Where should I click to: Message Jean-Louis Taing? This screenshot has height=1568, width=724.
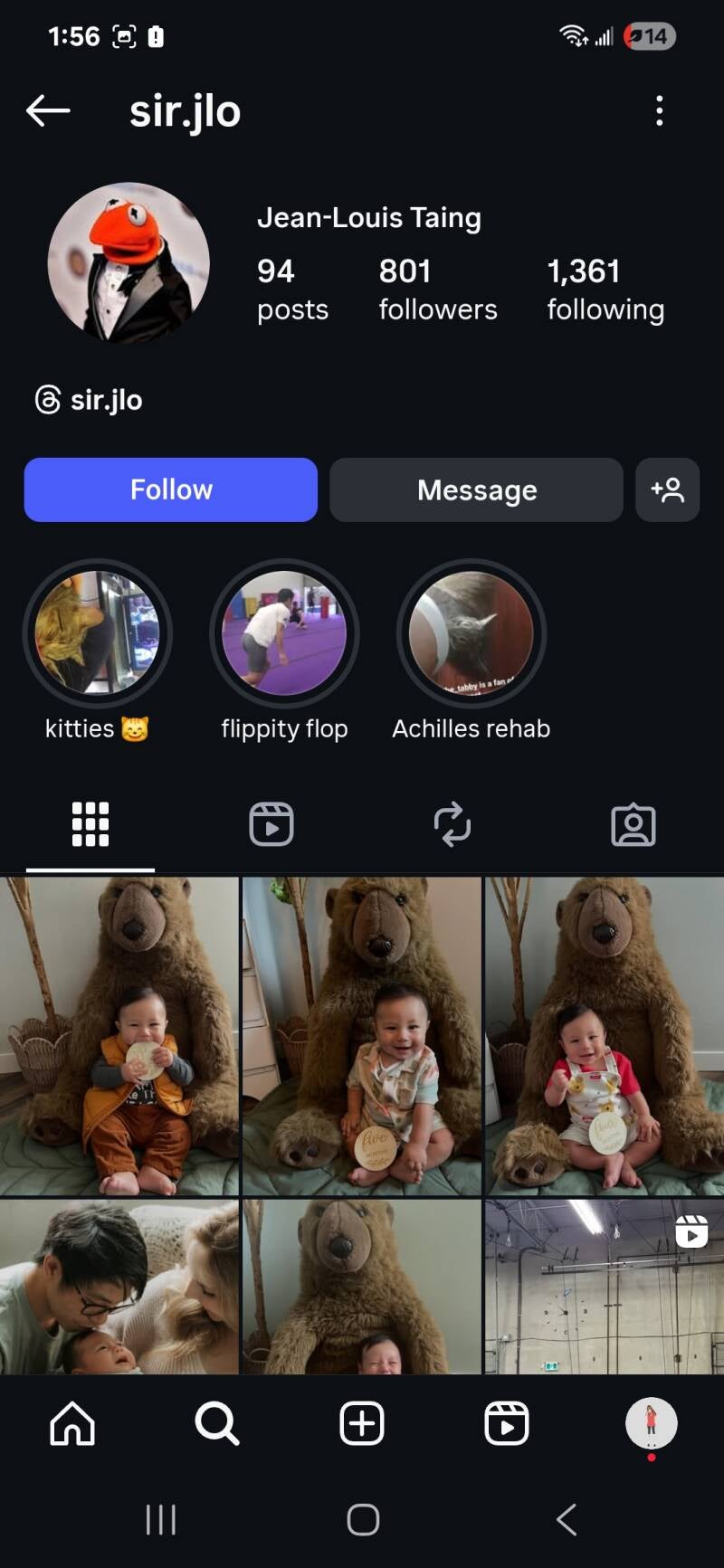coord(476,489)
